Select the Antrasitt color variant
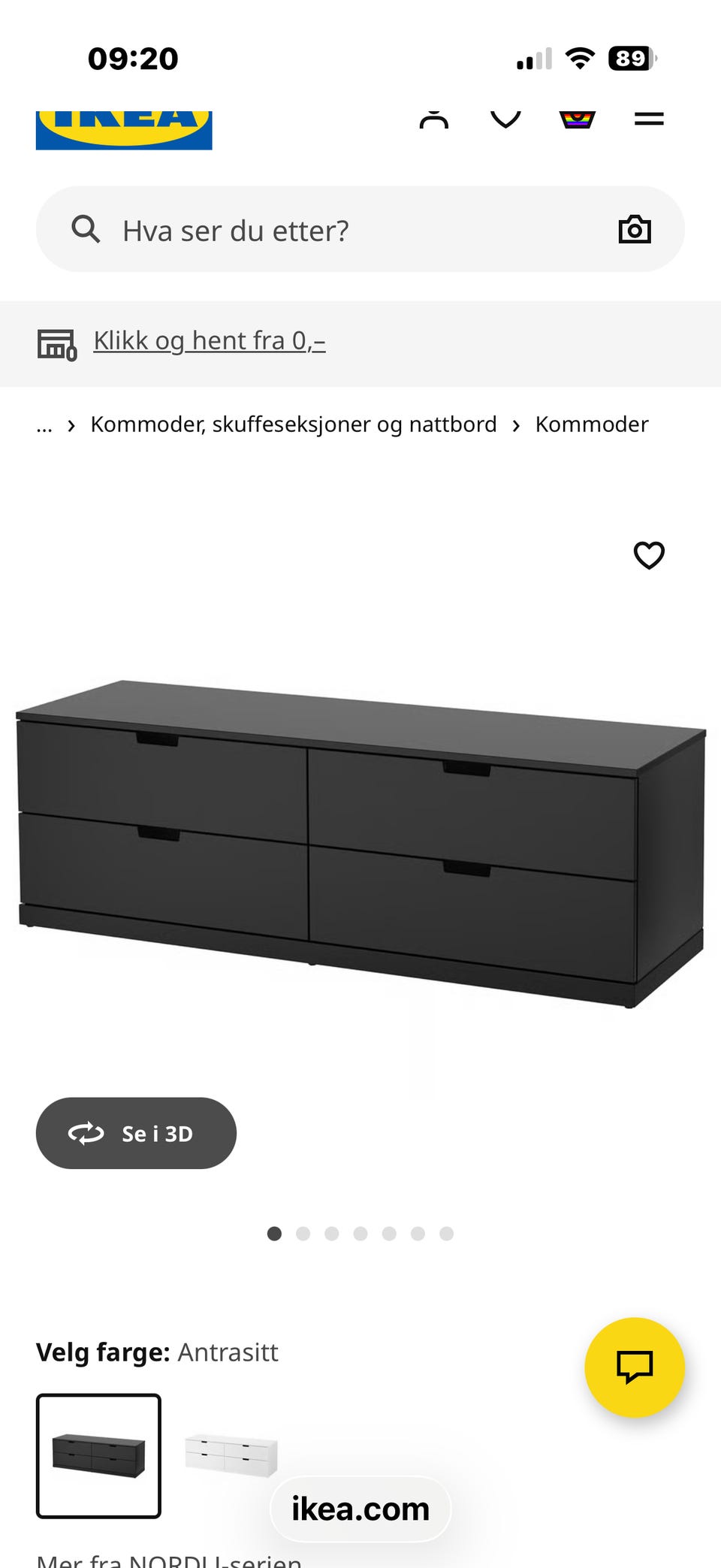The image size is (721, 1568). pos(99,1455)
